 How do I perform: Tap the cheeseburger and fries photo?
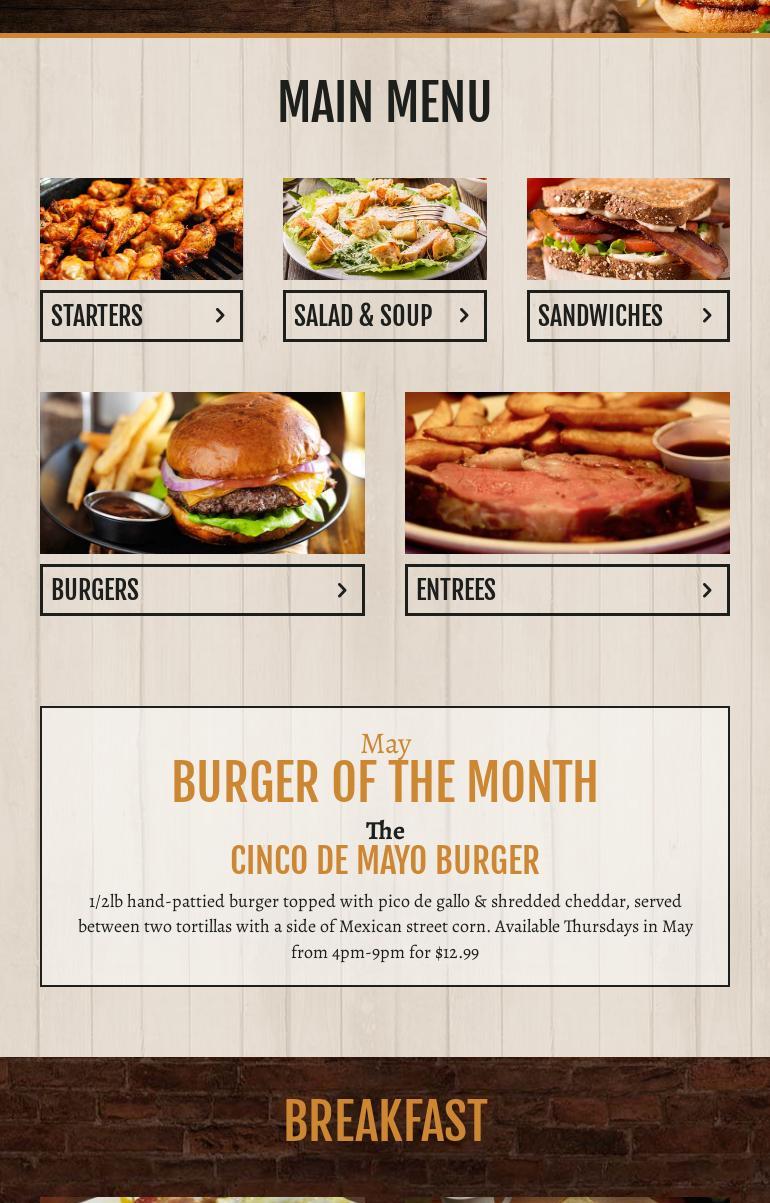(202, 473)
